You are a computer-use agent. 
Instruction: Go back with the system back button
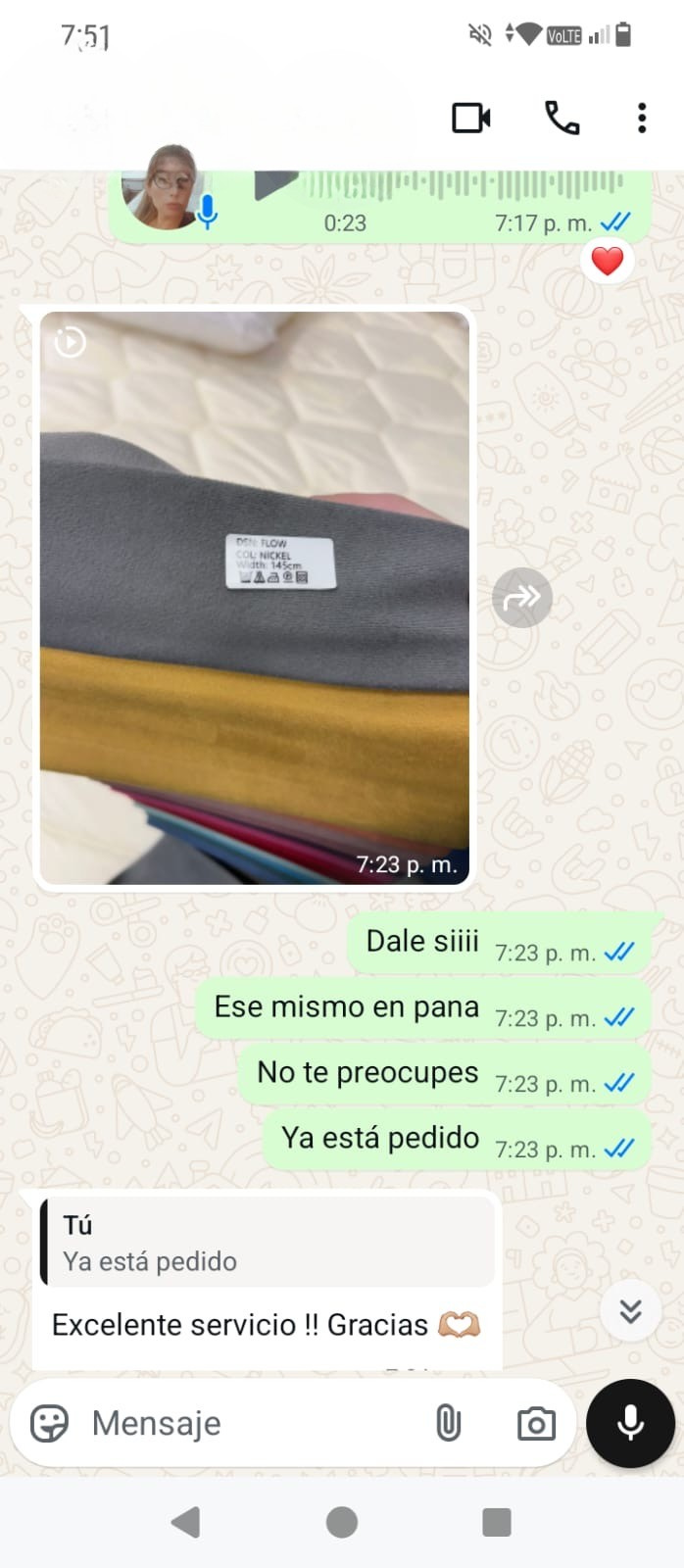[x=185, y=1522]
